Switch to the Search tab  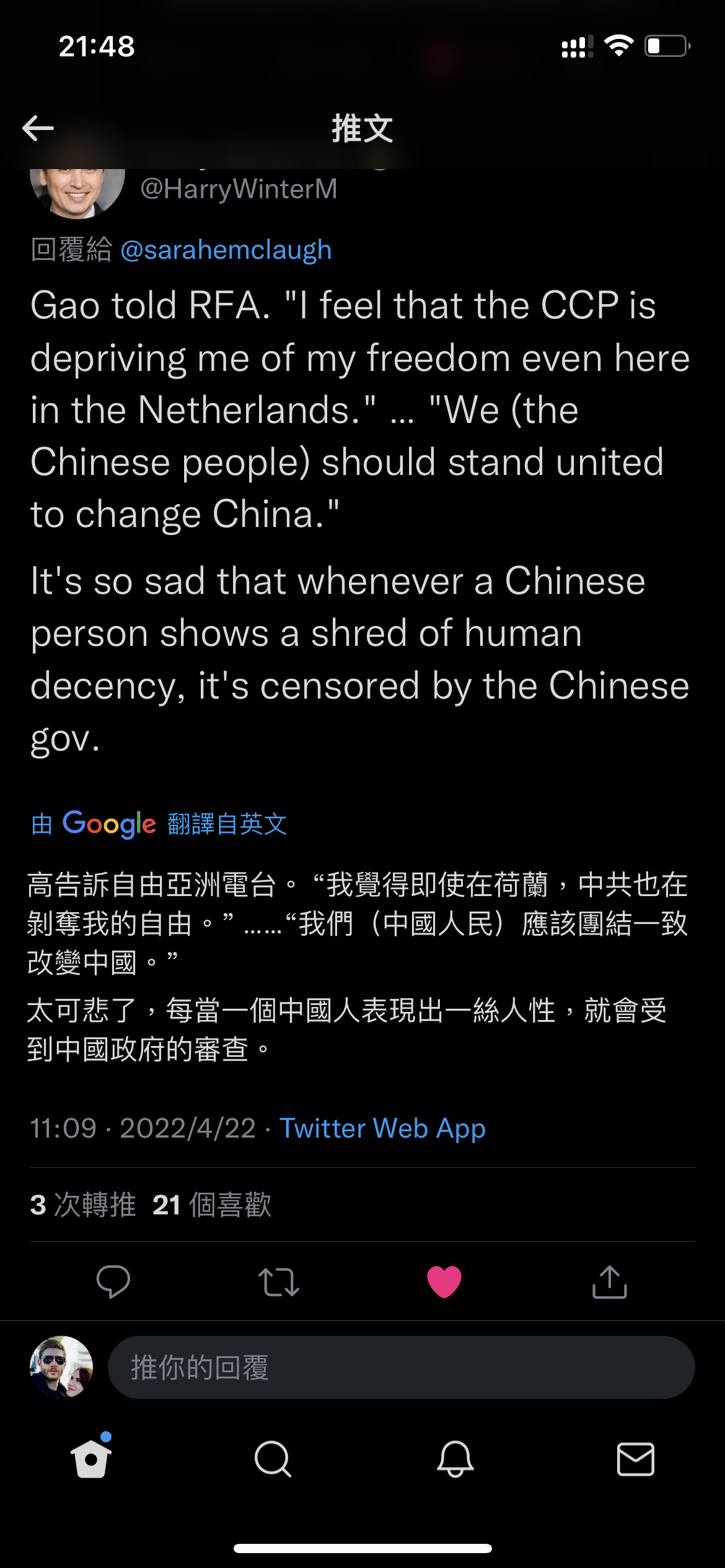pos(273,1459)
